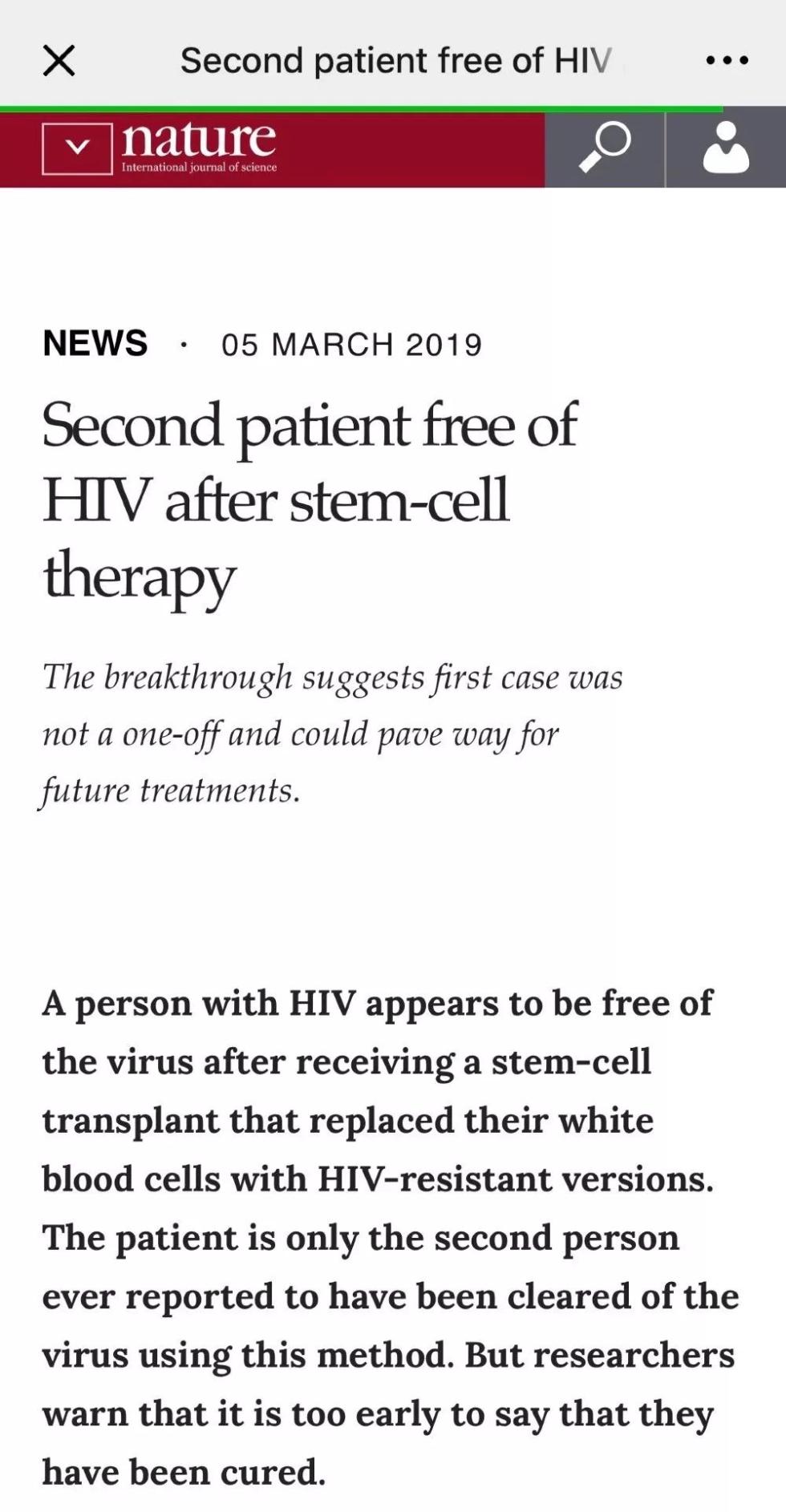The image size is (786, 1512).
Task: Open the user account icon
Action: click(x=726, y=149)
